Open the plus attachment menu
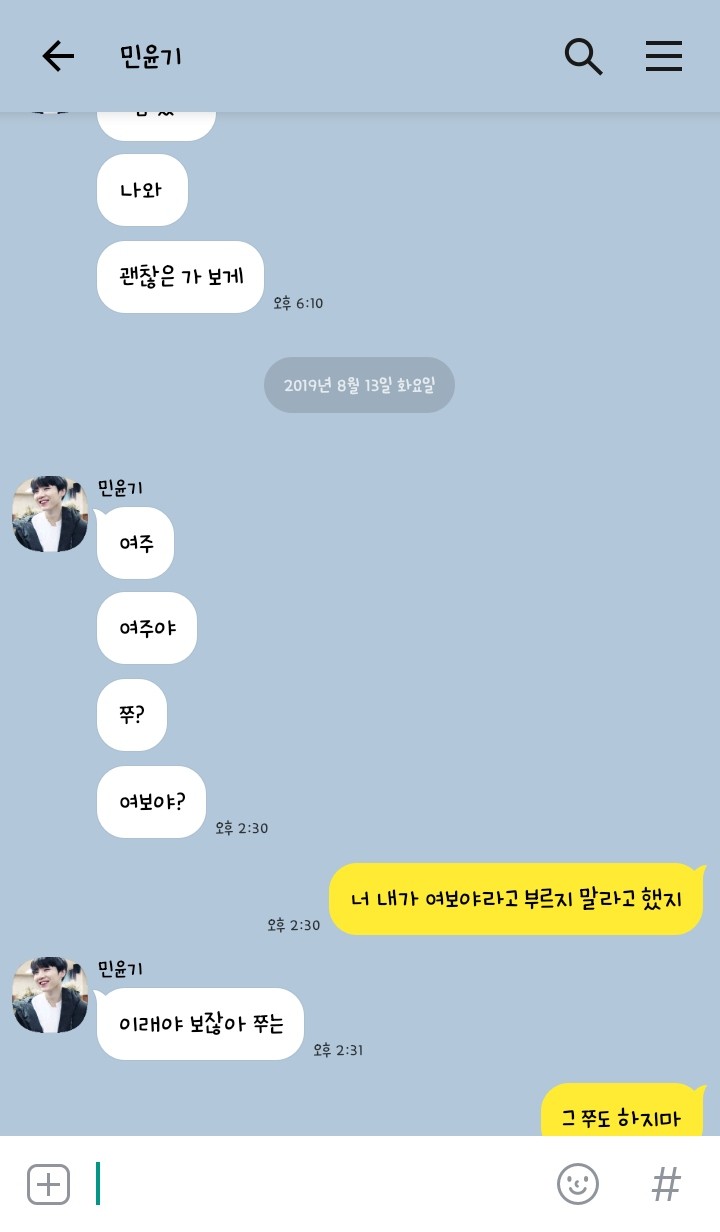This screenshot has width=720, height=1232. [48, 1184]
